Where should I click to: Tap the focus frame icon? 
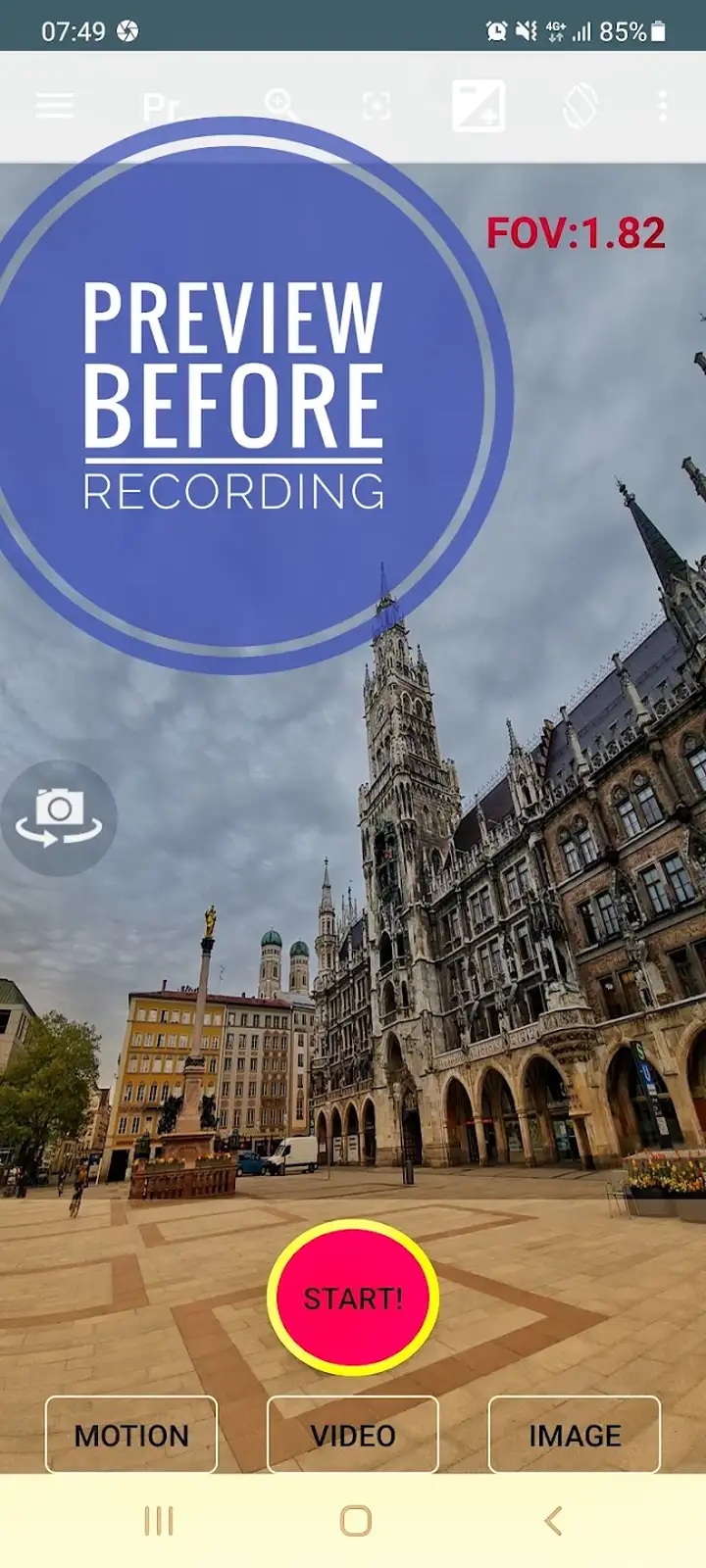(377, 106)
